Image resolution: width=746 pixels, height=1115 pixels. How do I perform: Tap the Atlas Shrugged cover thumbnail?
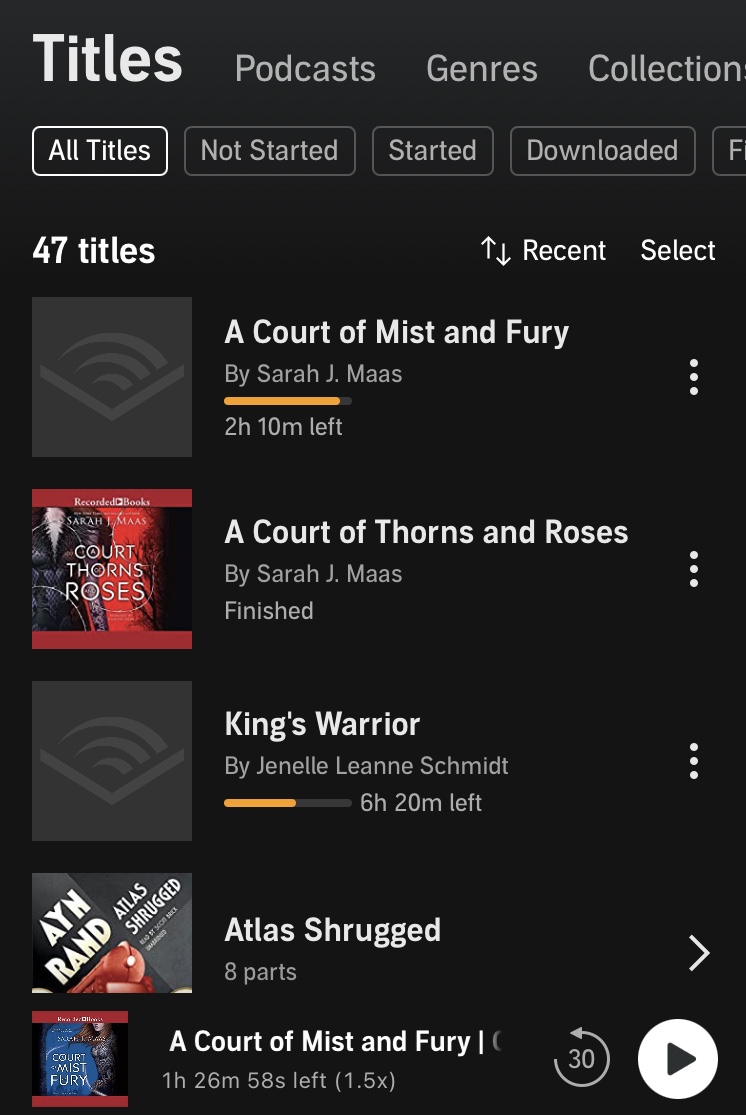[x=111, y=932]
